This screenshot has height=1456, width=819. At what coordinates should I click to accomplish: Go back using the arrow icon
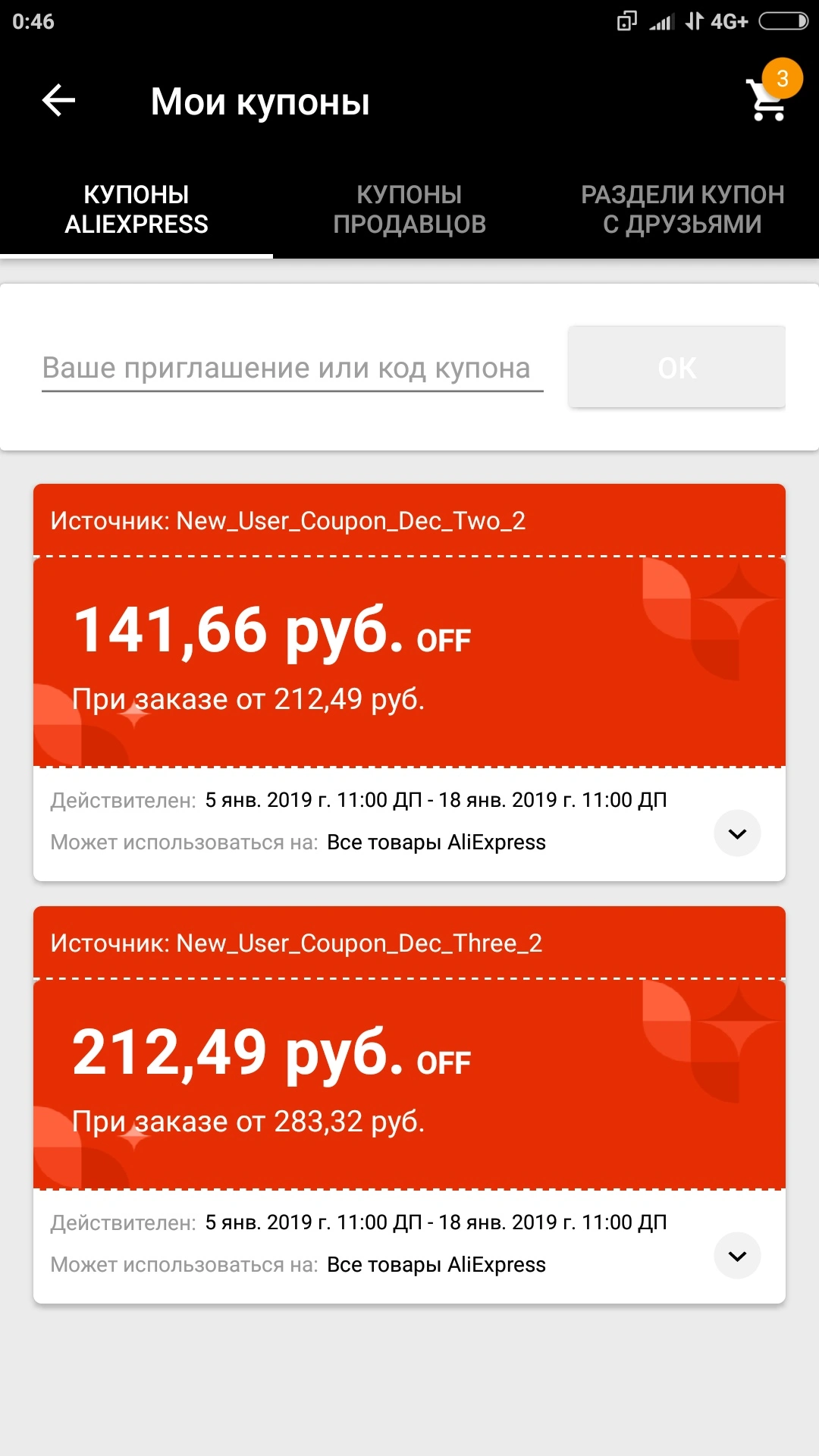(58, 101)
